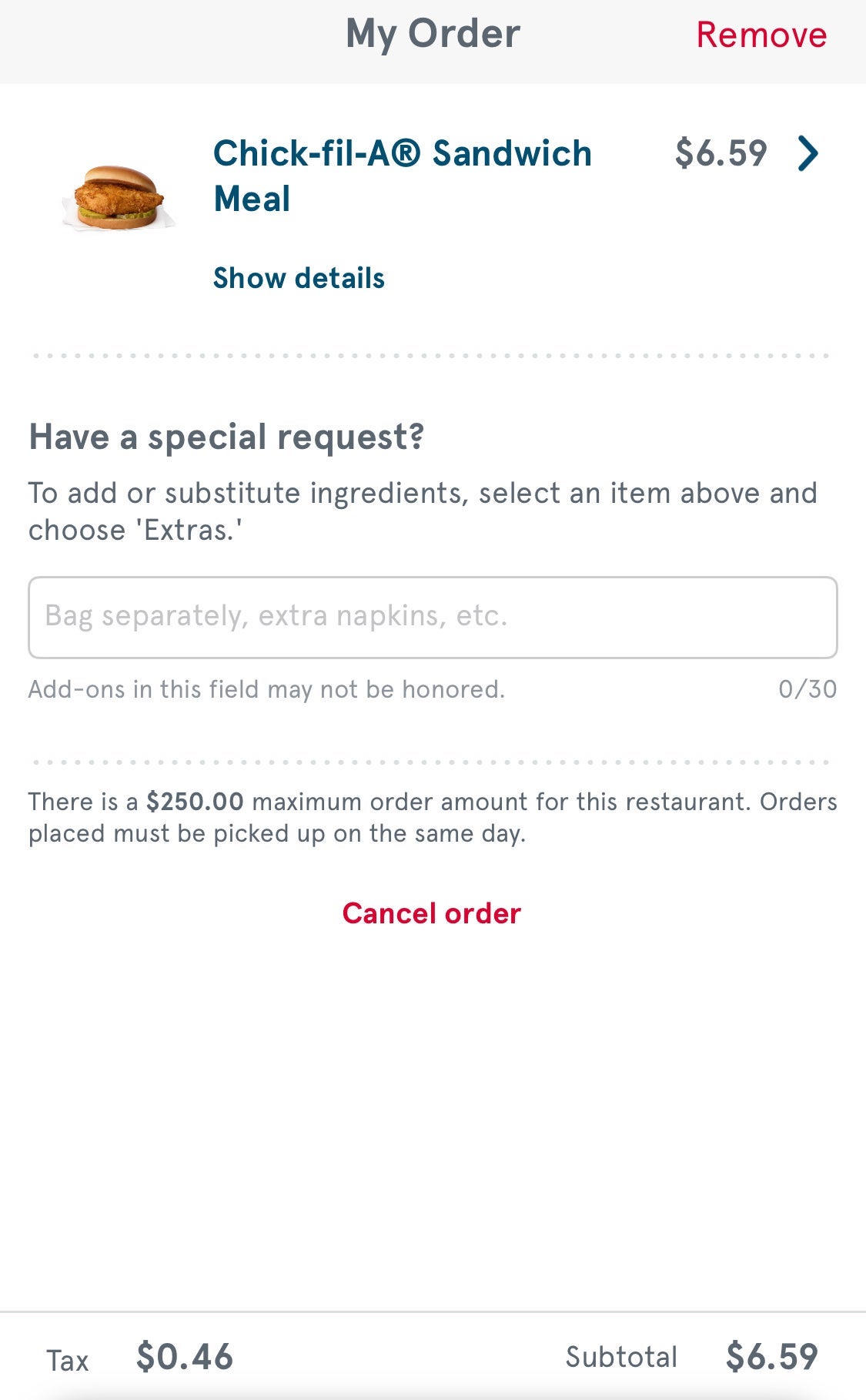Screen dimensions: 866x1400
Task: Tap the chevron next to $6.59
Action: coord(807,153)
